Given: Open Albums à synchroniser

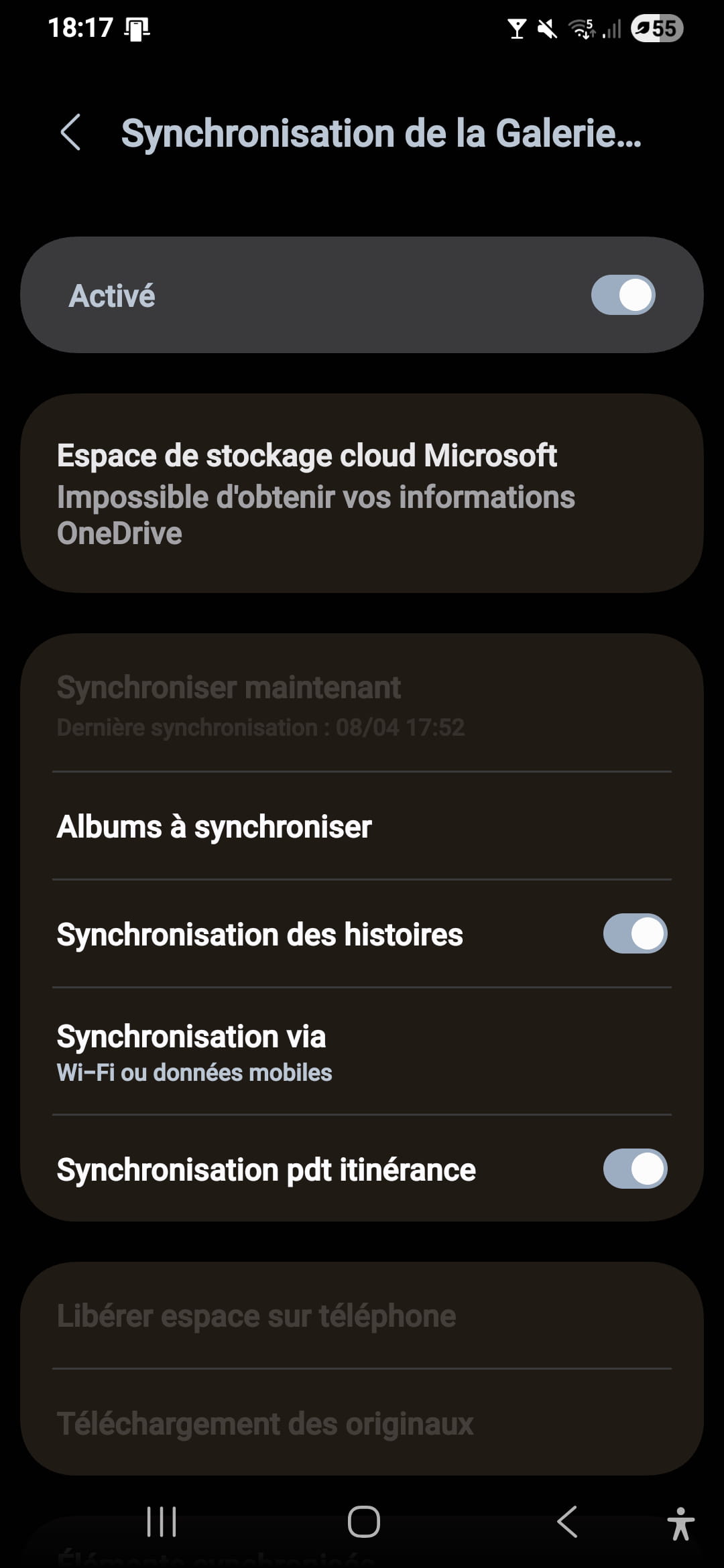Looking at the screenshot, I should point(362,826).
